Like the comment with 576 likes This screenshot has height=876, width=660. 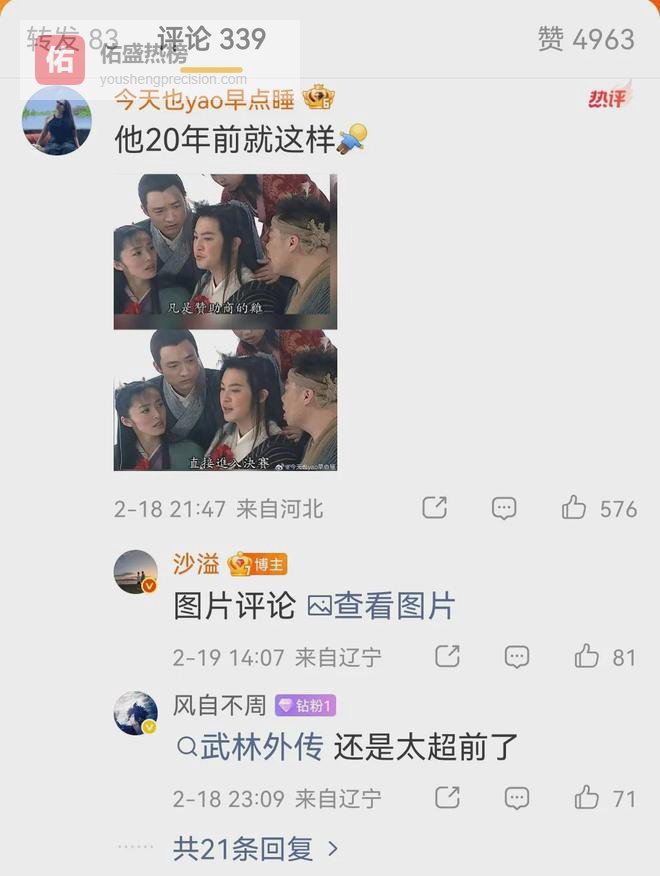tap(574, 508)
